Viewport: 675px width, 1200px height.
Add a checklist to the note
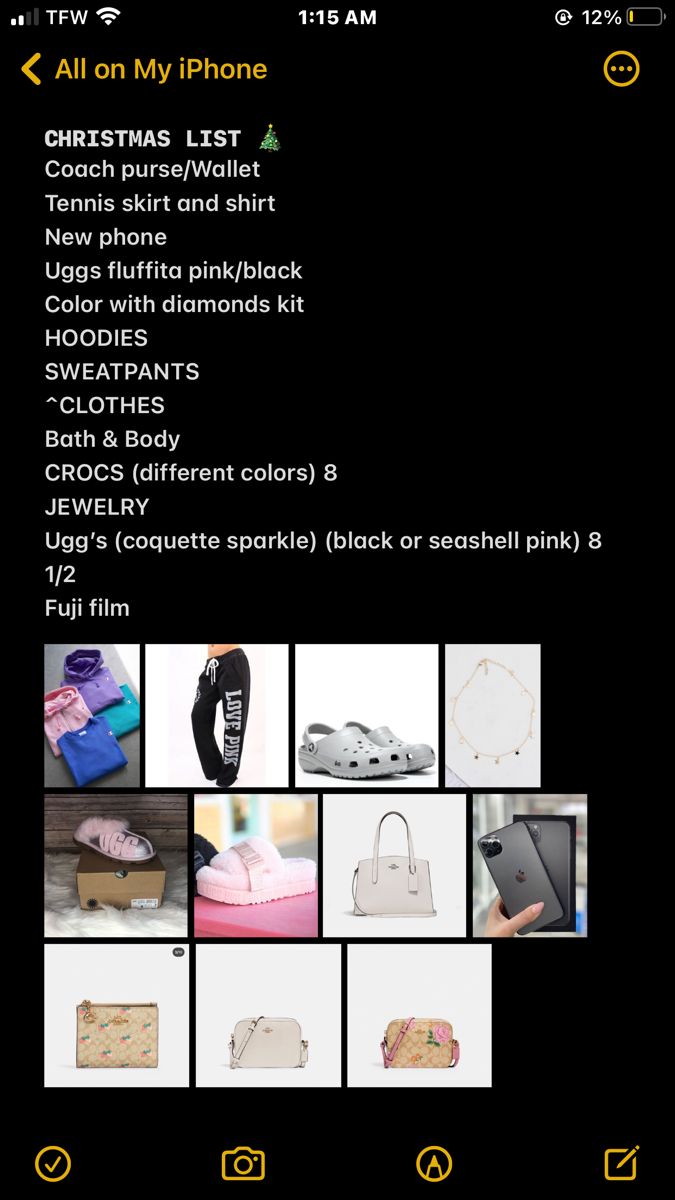[x=53, y=1163]
